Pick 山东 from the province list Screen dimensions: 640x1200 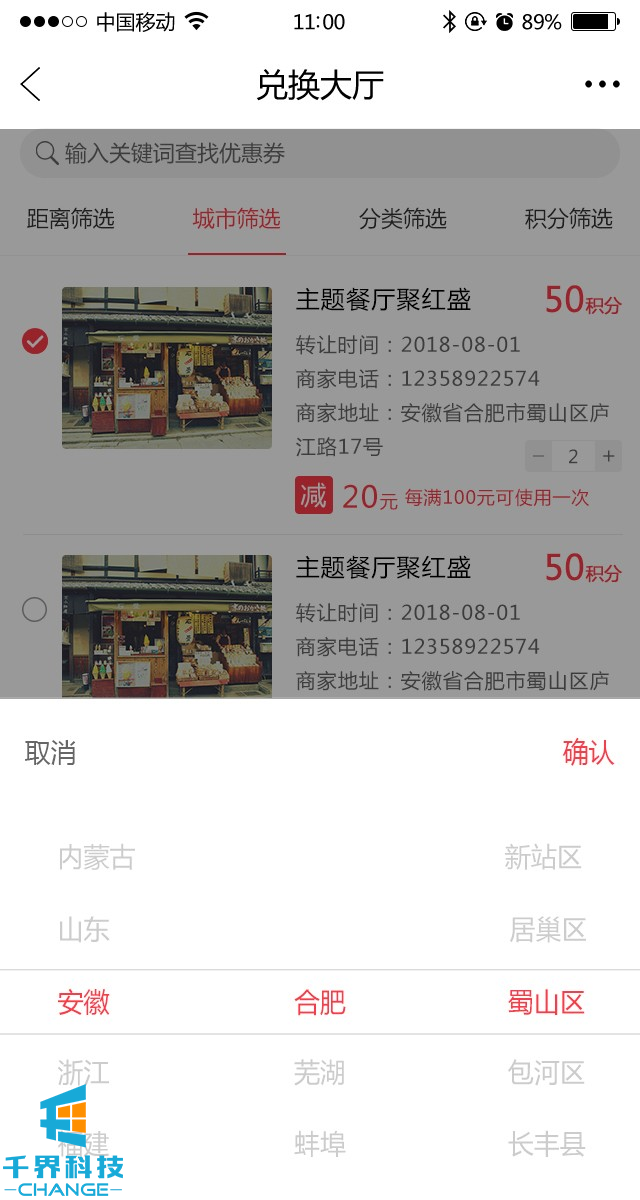point(84,931)
